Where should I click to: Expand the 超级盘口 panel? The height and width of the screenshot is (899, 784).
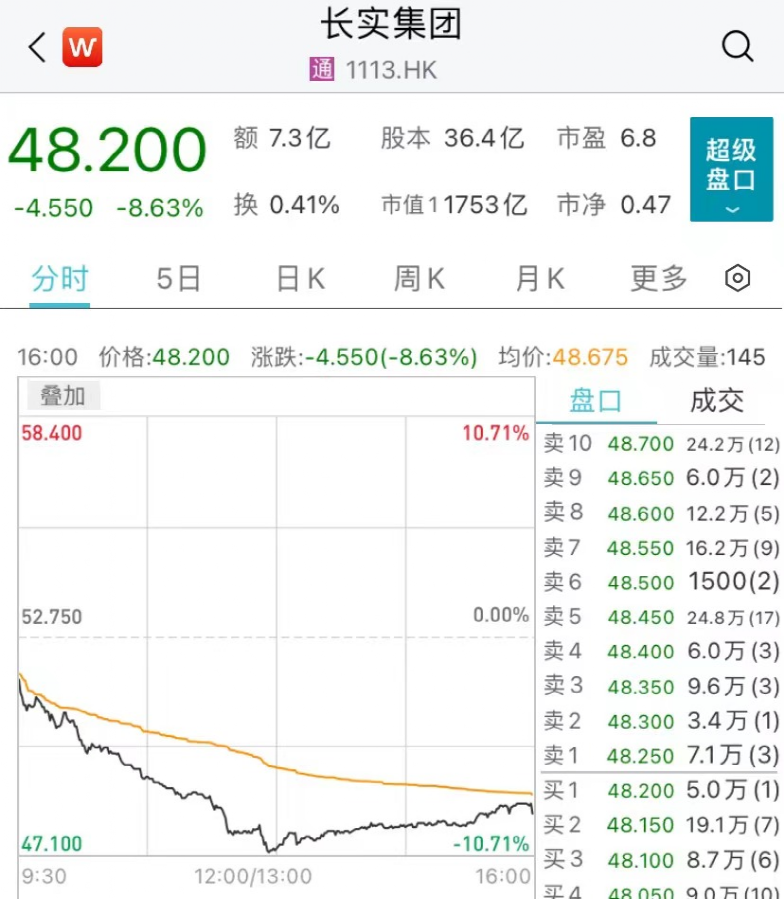click(731, 169)
